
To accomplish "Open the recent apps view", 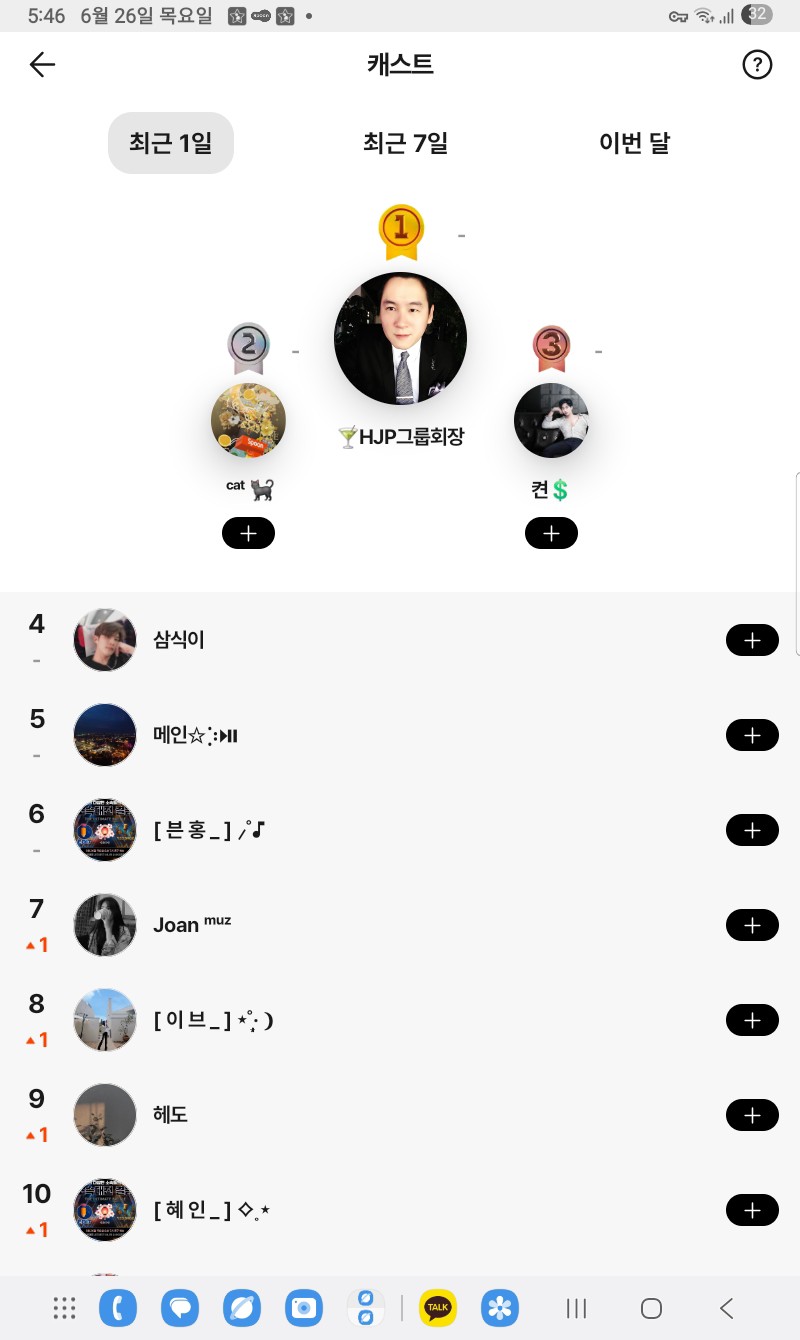I will [576, 1307].
